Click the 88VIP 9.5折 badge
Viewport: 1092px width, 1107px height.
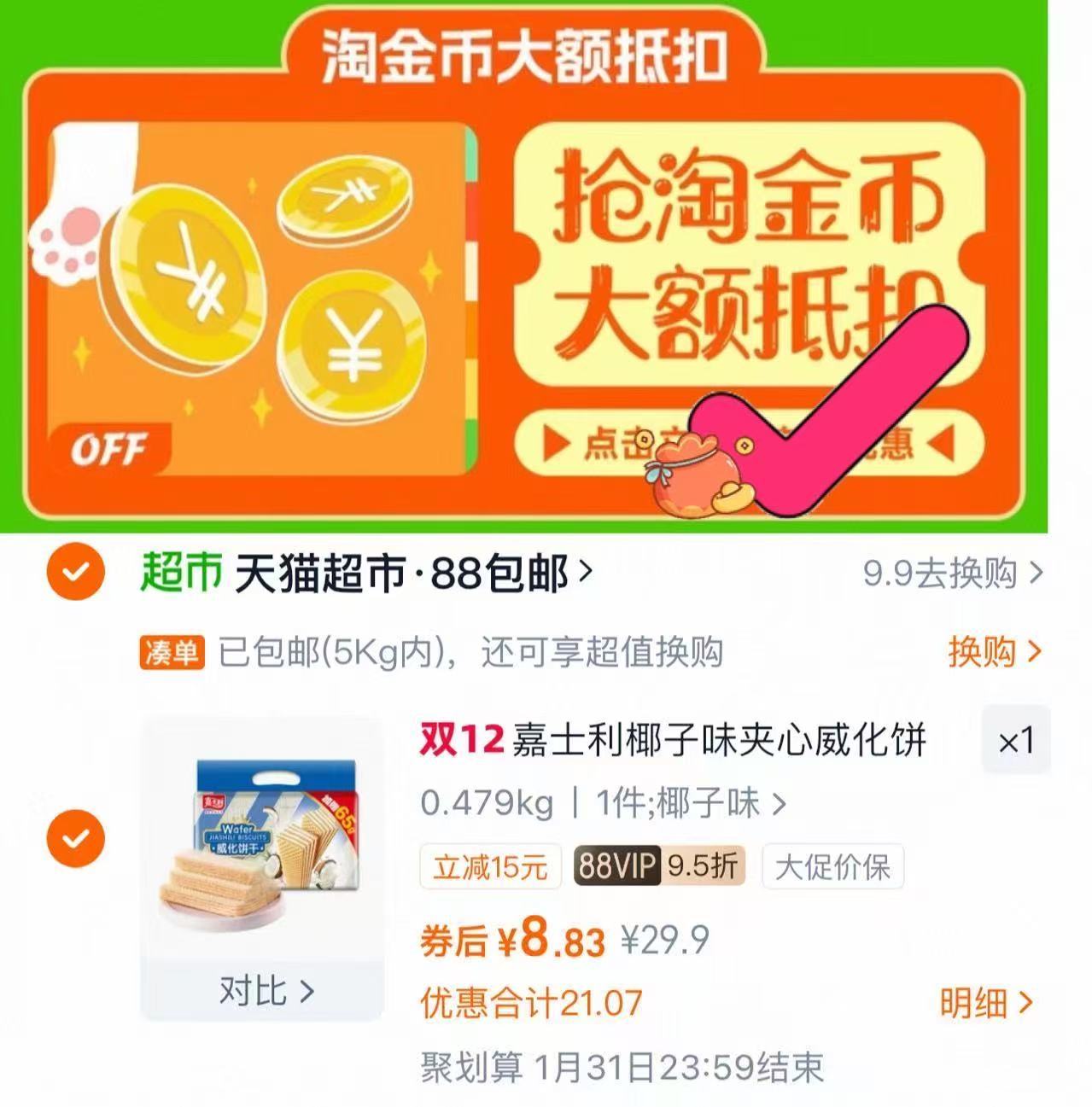pyautogui.click(x=658, y=867)
